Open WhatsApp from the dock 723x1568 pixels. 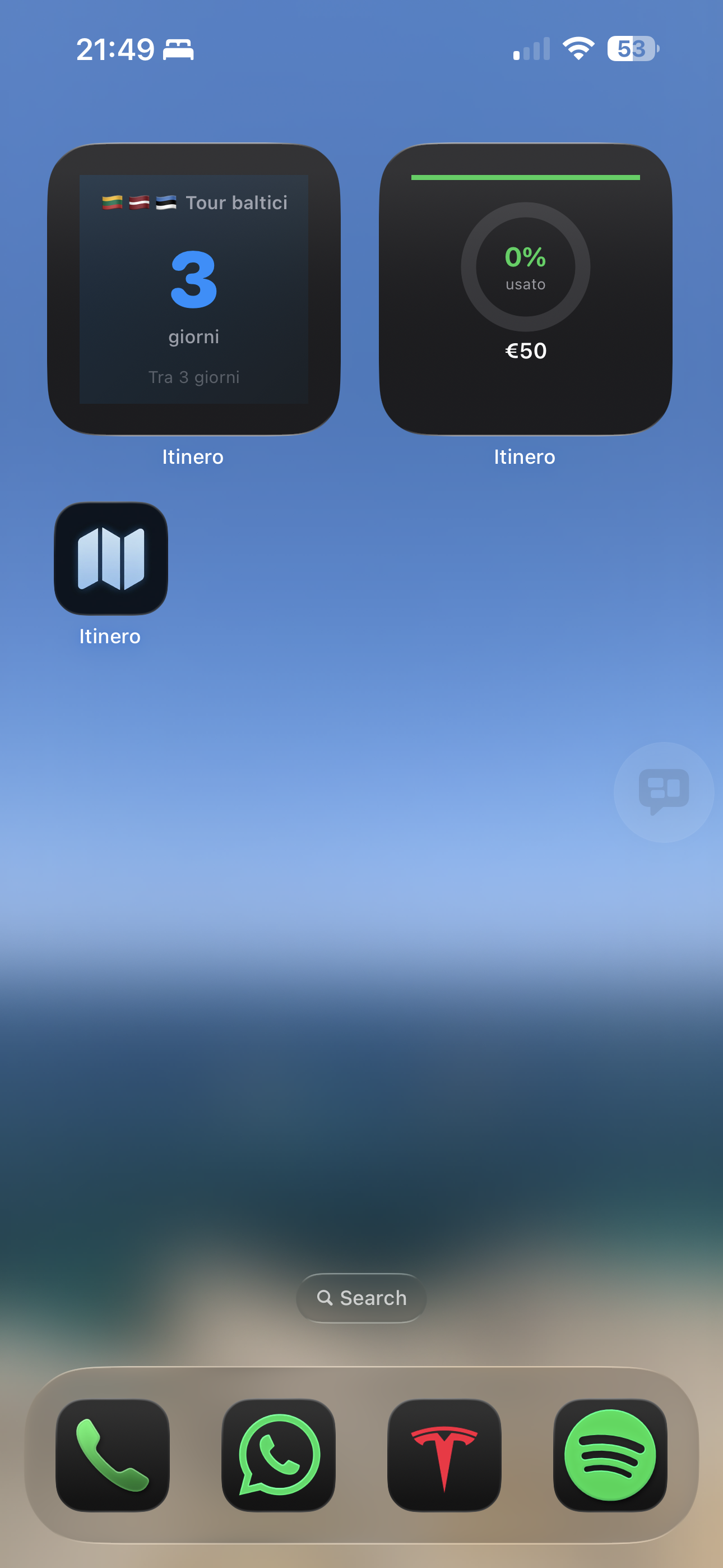point(279,1455)
